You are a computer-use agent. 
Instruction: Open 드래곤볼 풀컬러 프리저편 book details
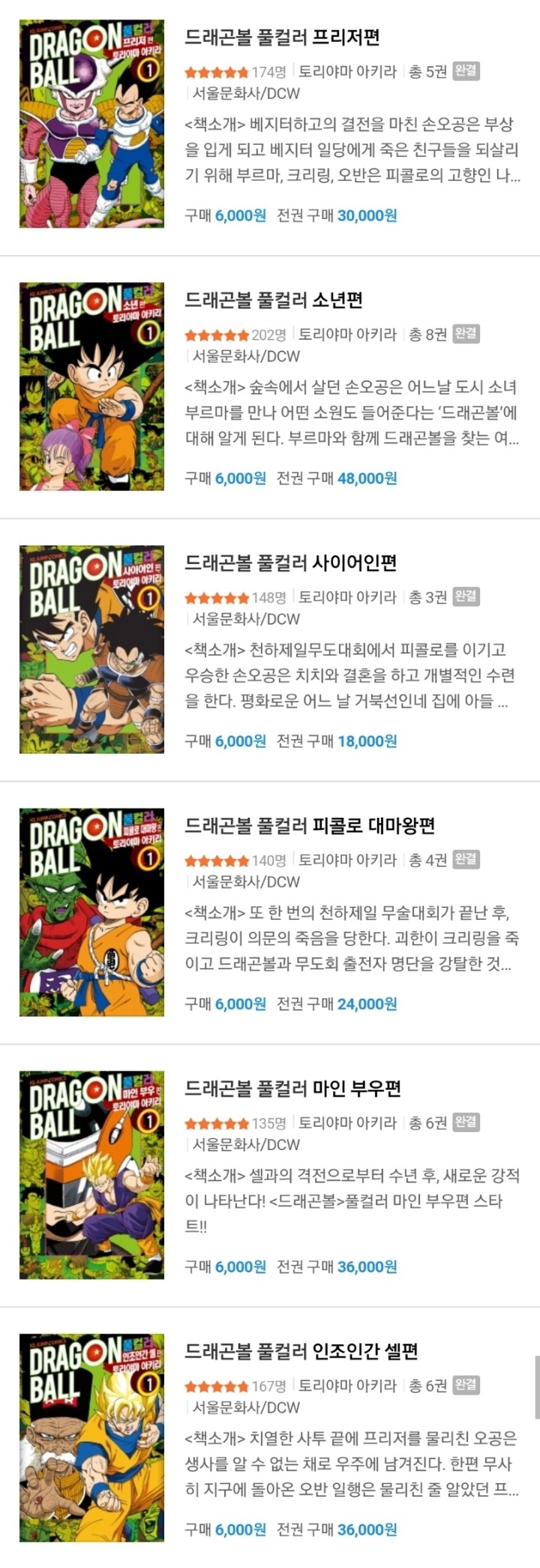(282, 36)
